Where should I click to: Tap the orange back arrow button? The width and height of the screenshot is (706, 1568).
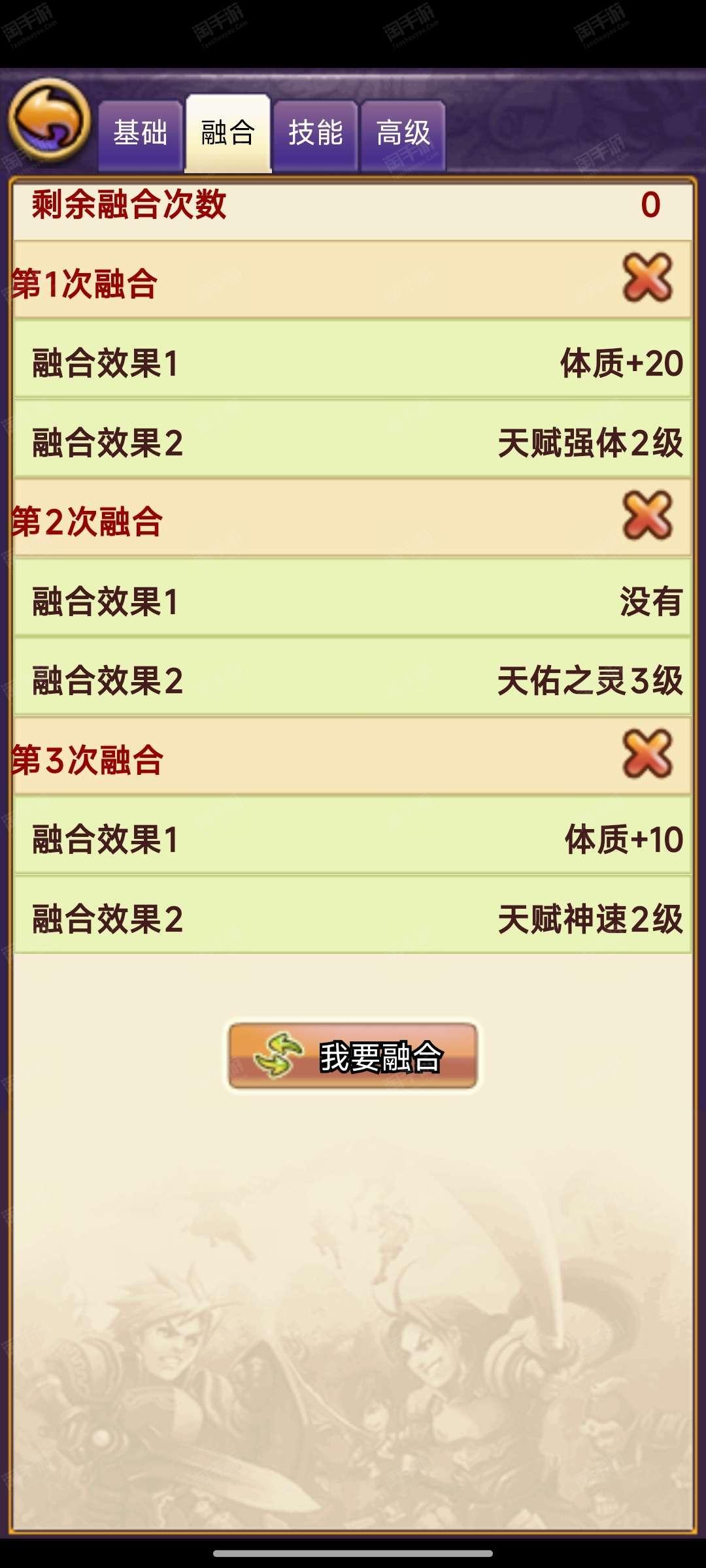pos(49,120)
